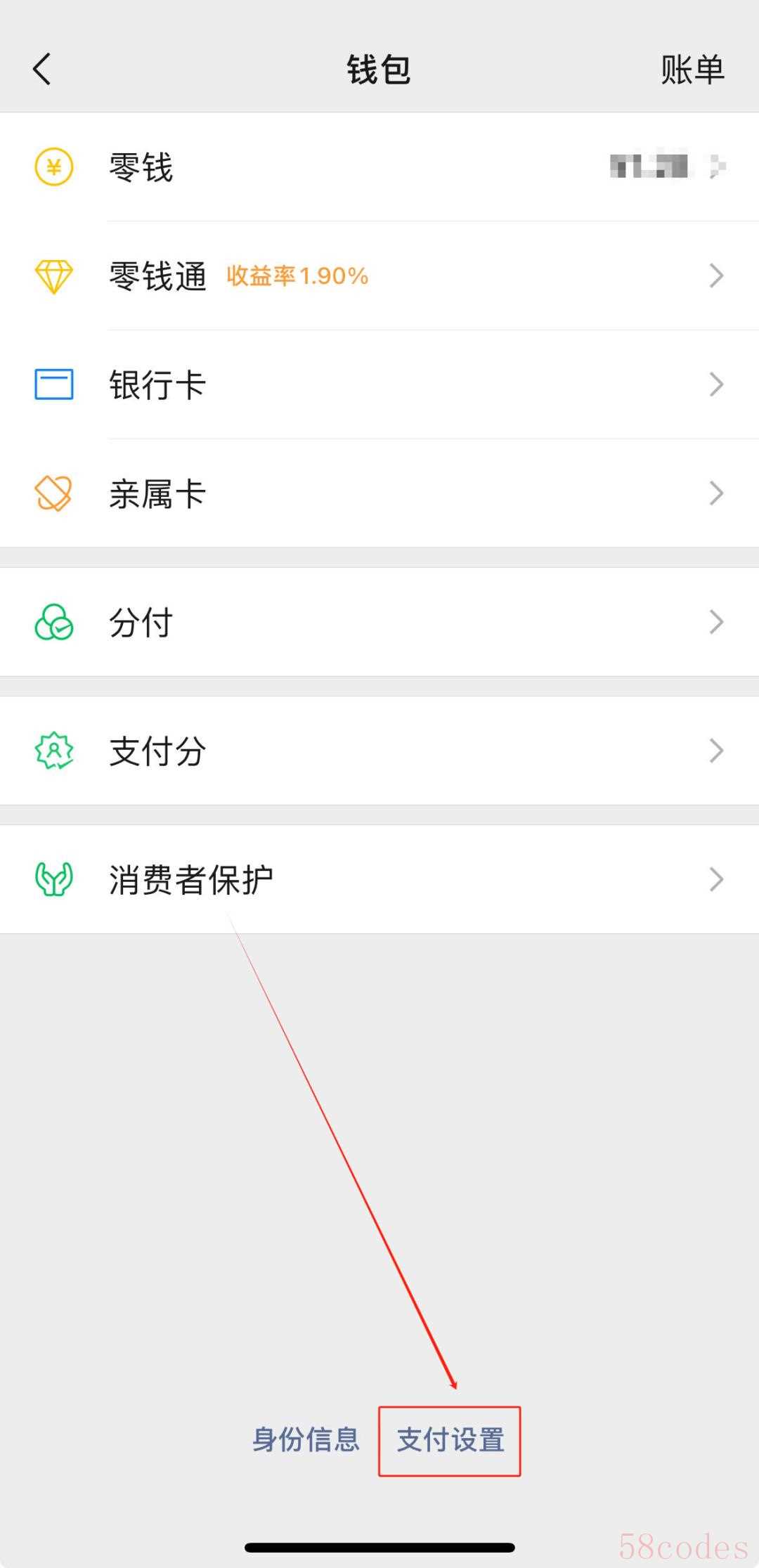The width and height of the screenshot is (759, 1568).
Task: Tap the 身份信息 link
Action: (x=306, y=1440)
